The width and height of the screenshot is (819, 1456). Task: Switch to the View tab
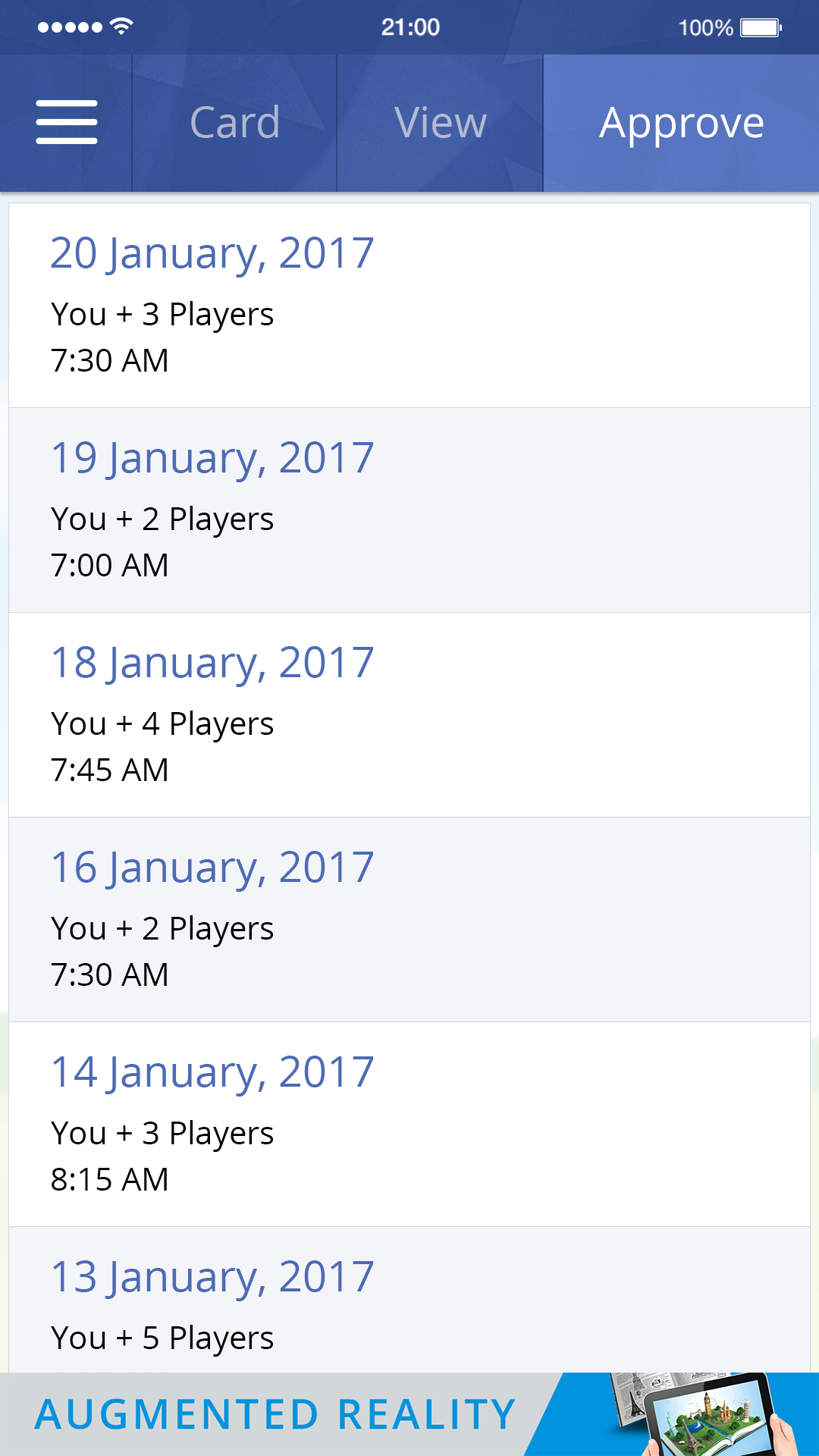coord(440,123)
